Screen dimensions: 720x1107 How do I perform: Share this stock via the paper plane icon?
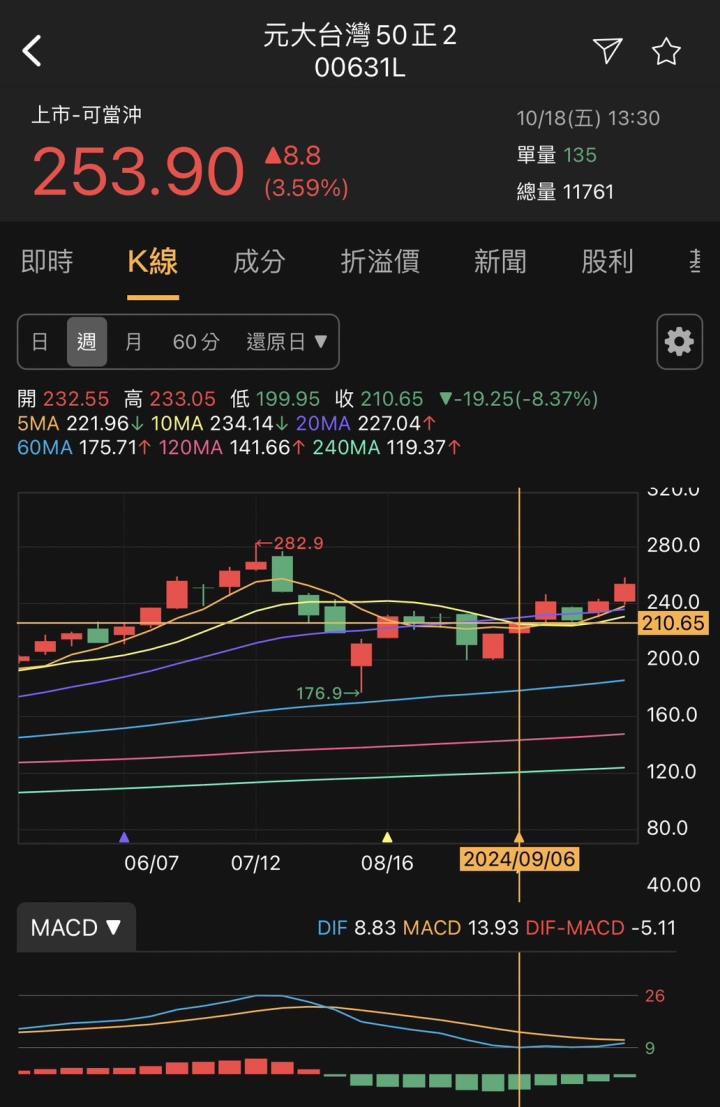pos(607,50)
